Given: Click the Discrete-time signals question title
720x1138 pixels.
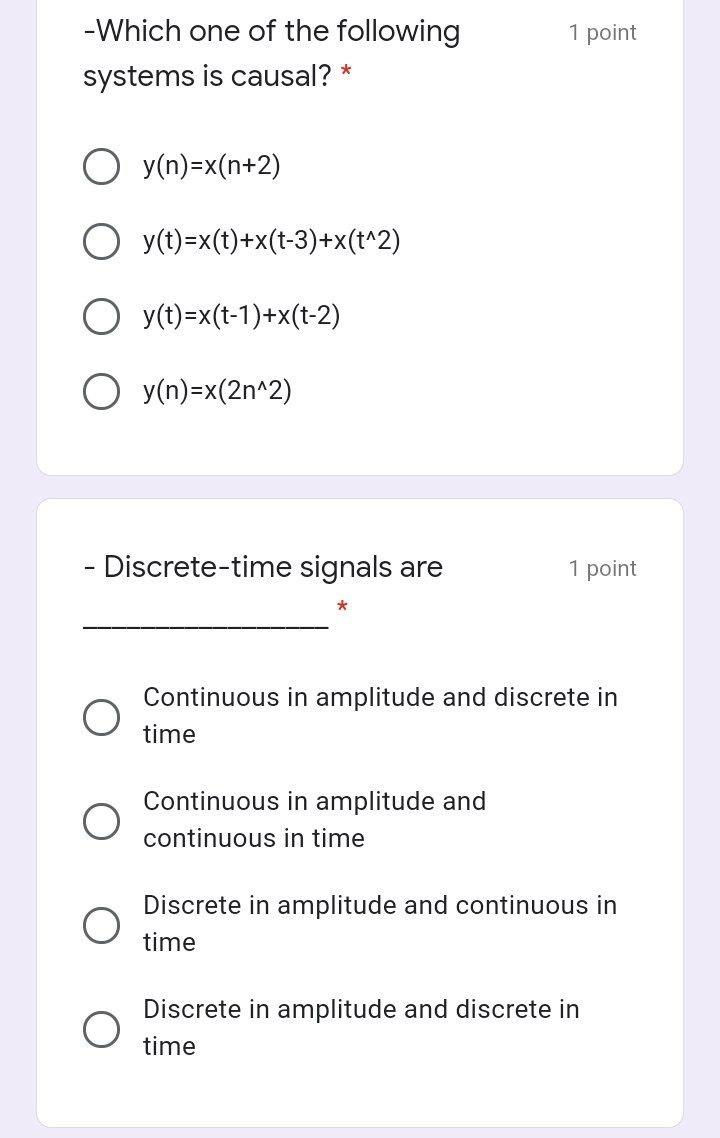Looking at the screenshot, I should (263, 567).
